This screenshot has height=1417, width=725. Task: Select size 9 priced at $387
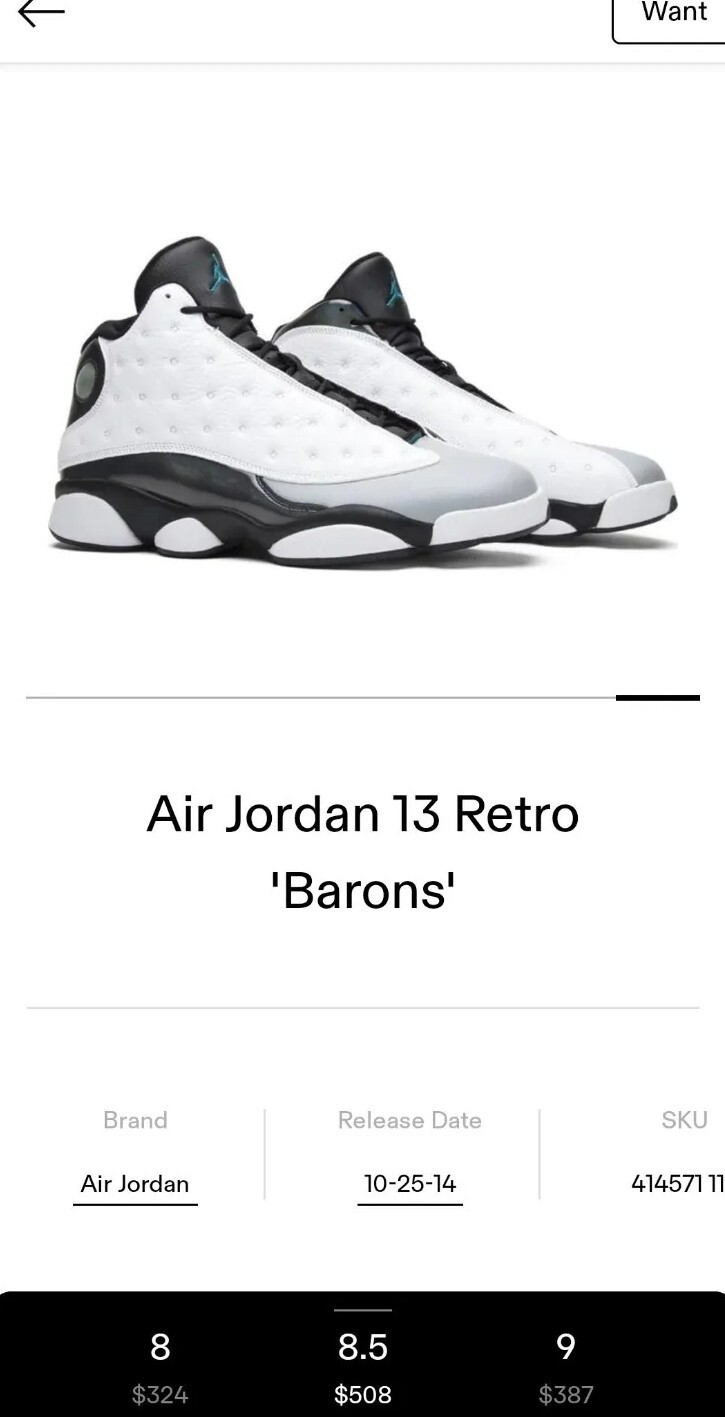[x=566, y=1367]
